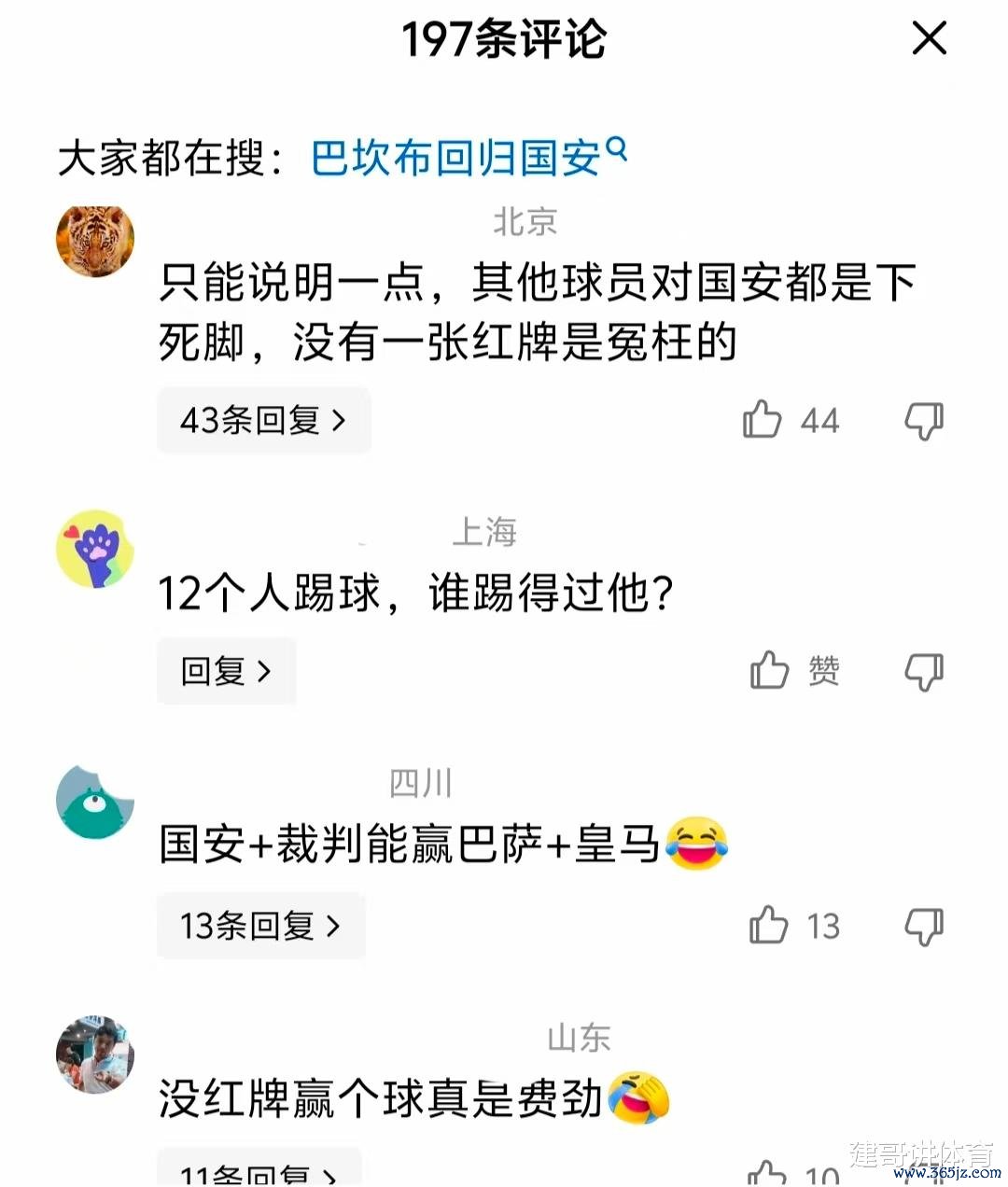Expand 13条回复 under the Sichuan comment

click(260, 926)
